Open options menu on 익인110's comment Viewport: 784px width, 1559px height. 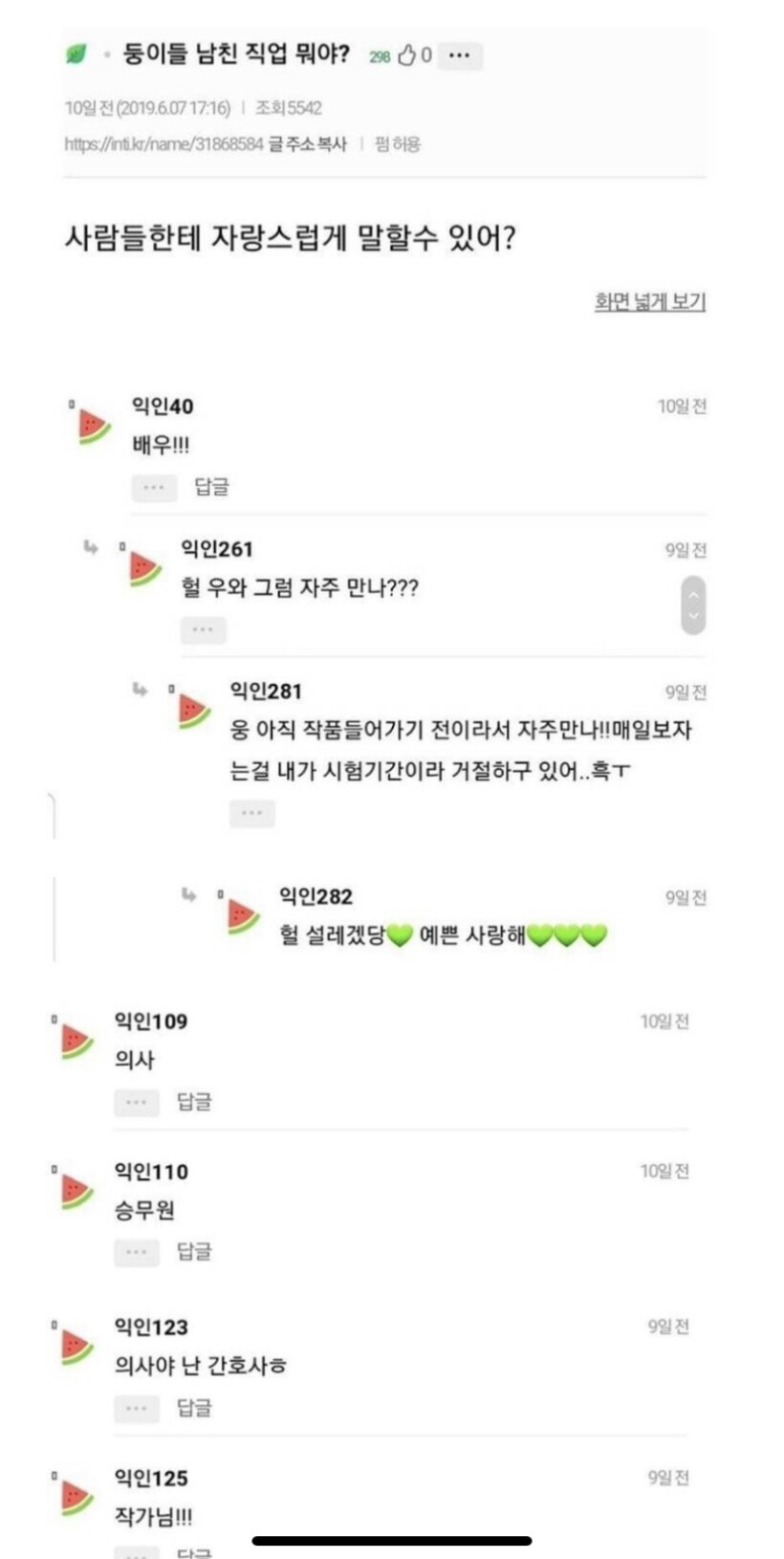pos(136,1252)
